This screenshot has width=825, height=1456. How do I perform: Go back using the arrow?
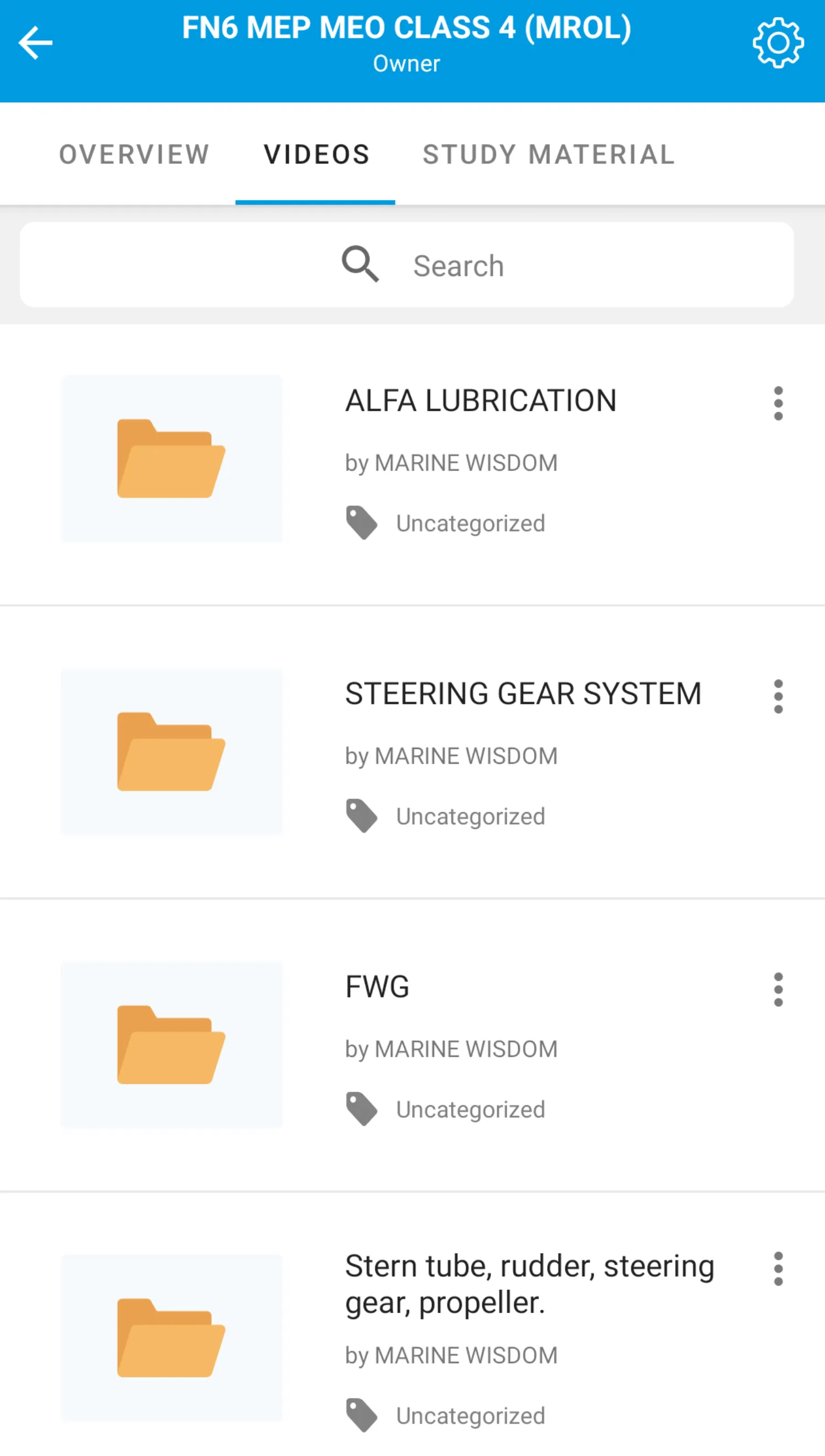click(35, 42)
